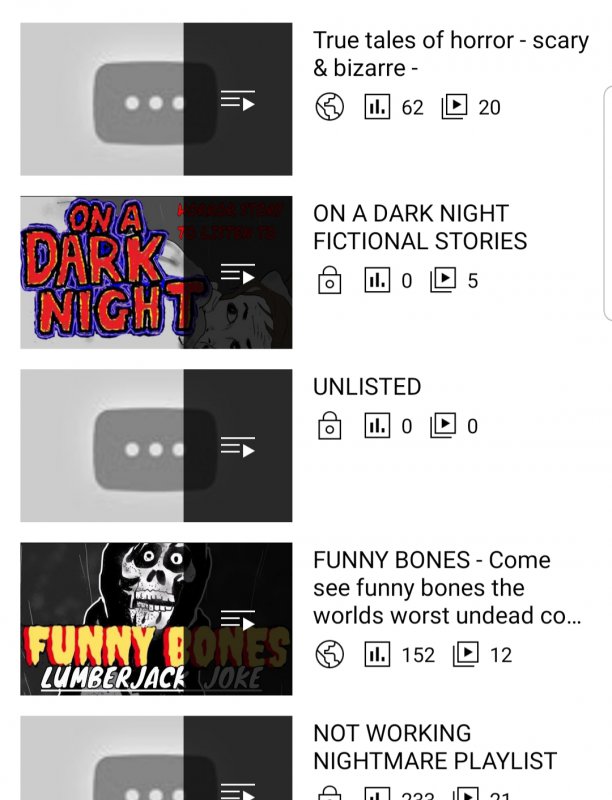Viewport: 612px width, 800px height.
Task: Open the UNLISTED playlist
Action: [x=367, y=387]
